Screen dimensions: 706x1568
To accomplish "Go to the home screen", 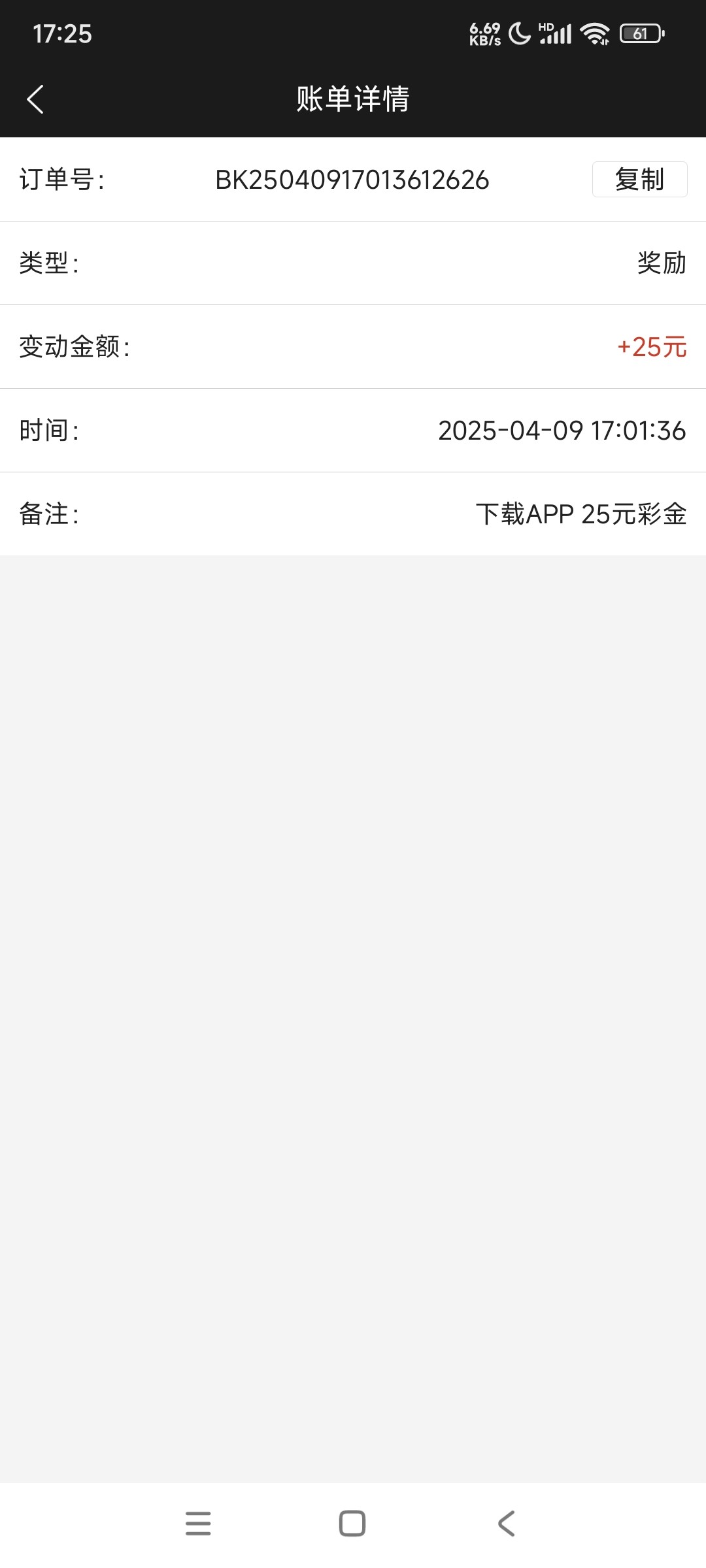I will coord(352,1524).
